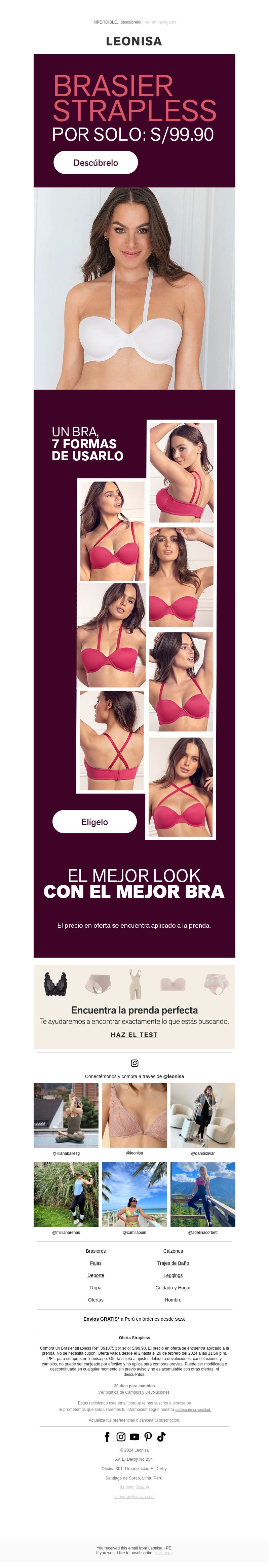Visit Leonisa's YouTube channel icon

(x=134, y=1436)
